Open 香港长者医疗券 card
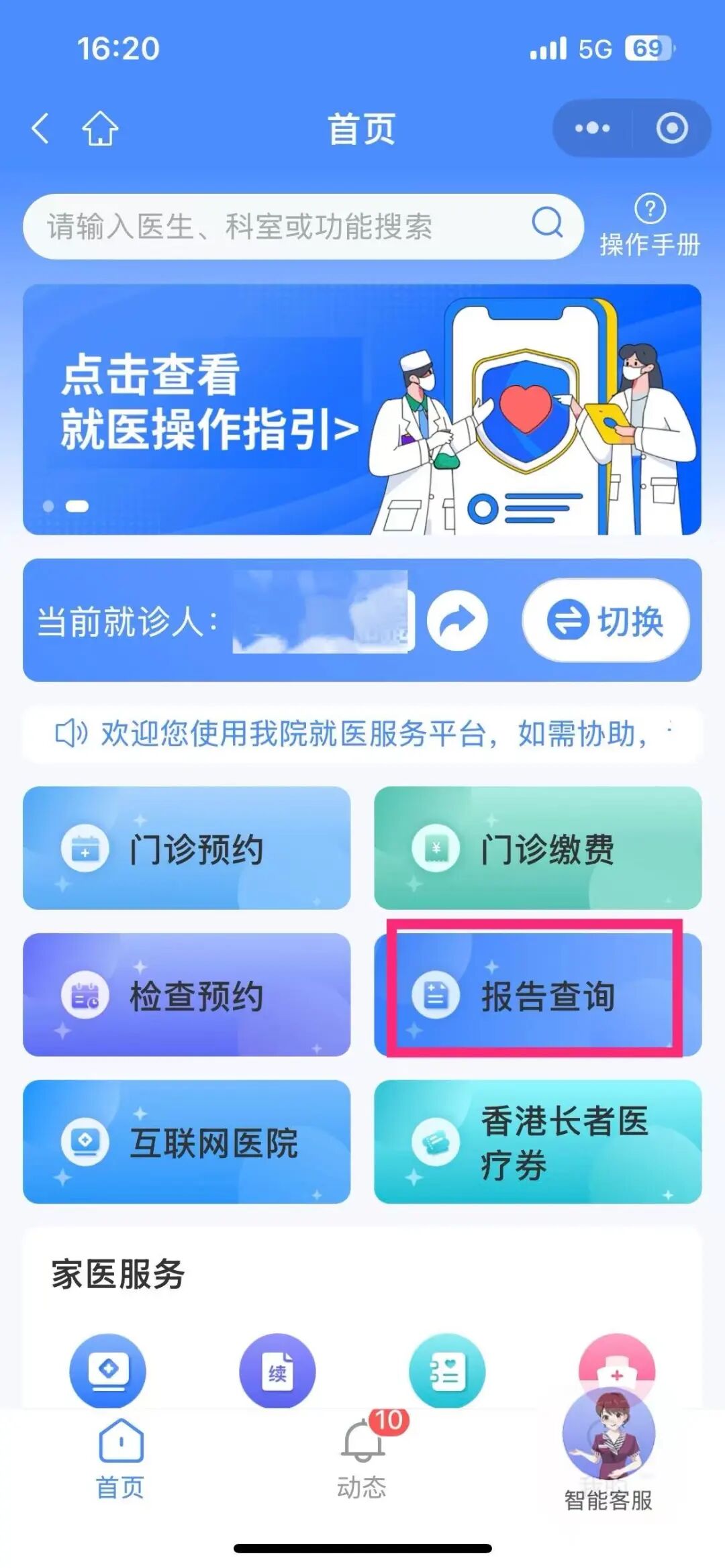The width and height of the screenshot is (725, 1568). click(x=538, y=1142)
